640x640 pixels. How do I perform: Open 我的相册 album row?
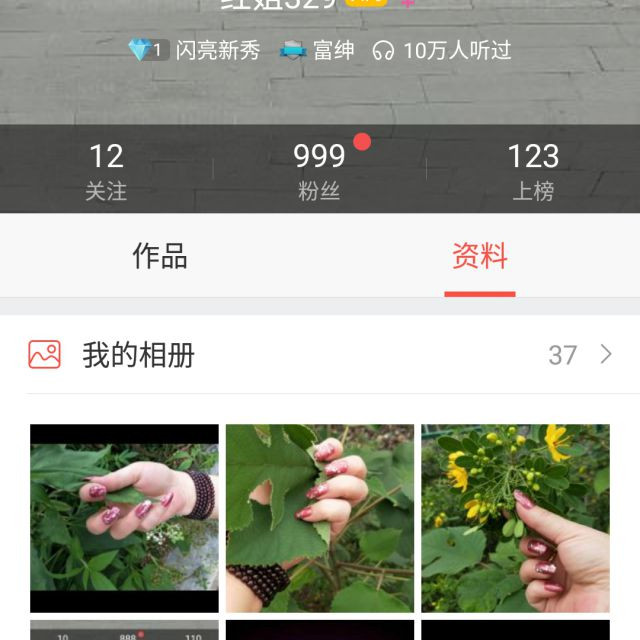pos(320,355)
